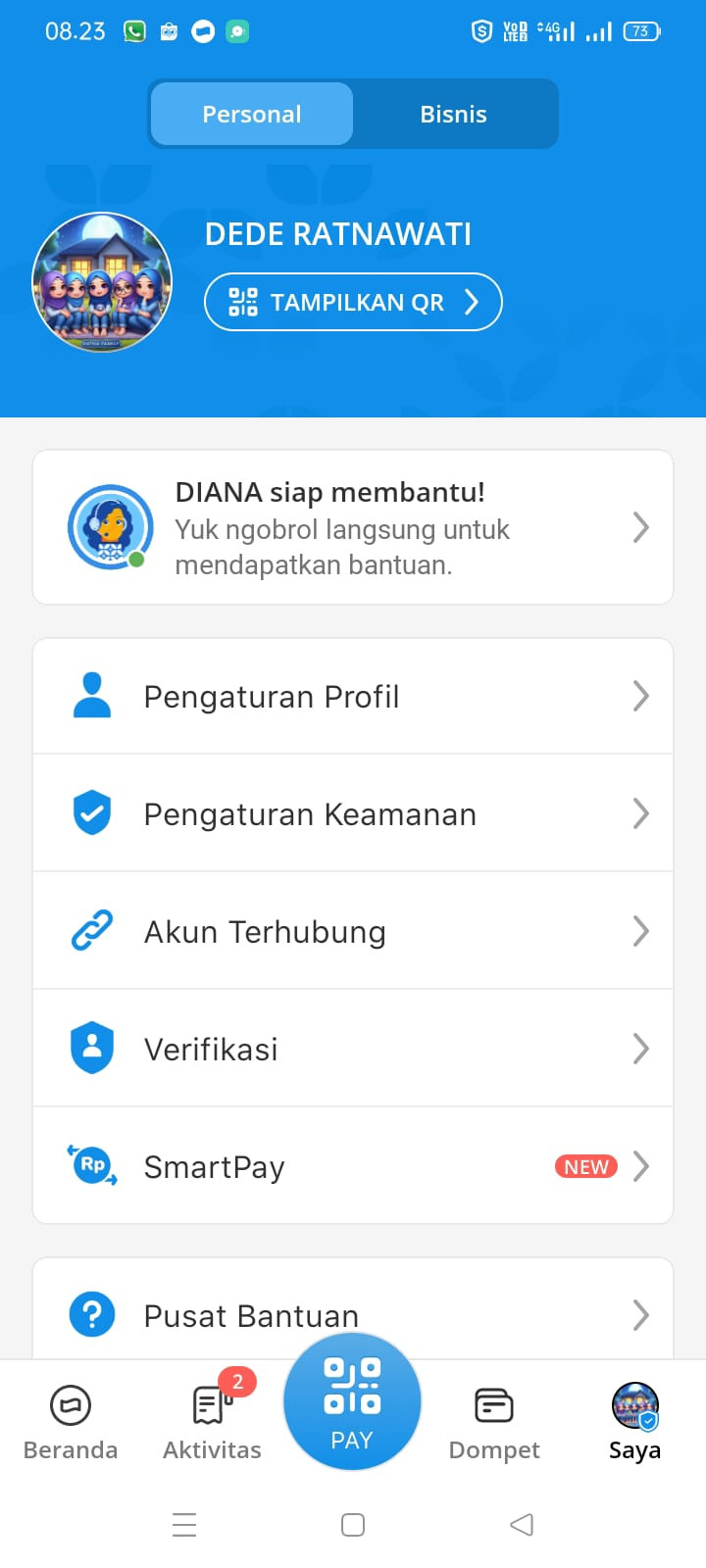The width and height of the screenshot is (706, 1568).
Task: Tap the PAY scan button
Action: pos(352,1403)
